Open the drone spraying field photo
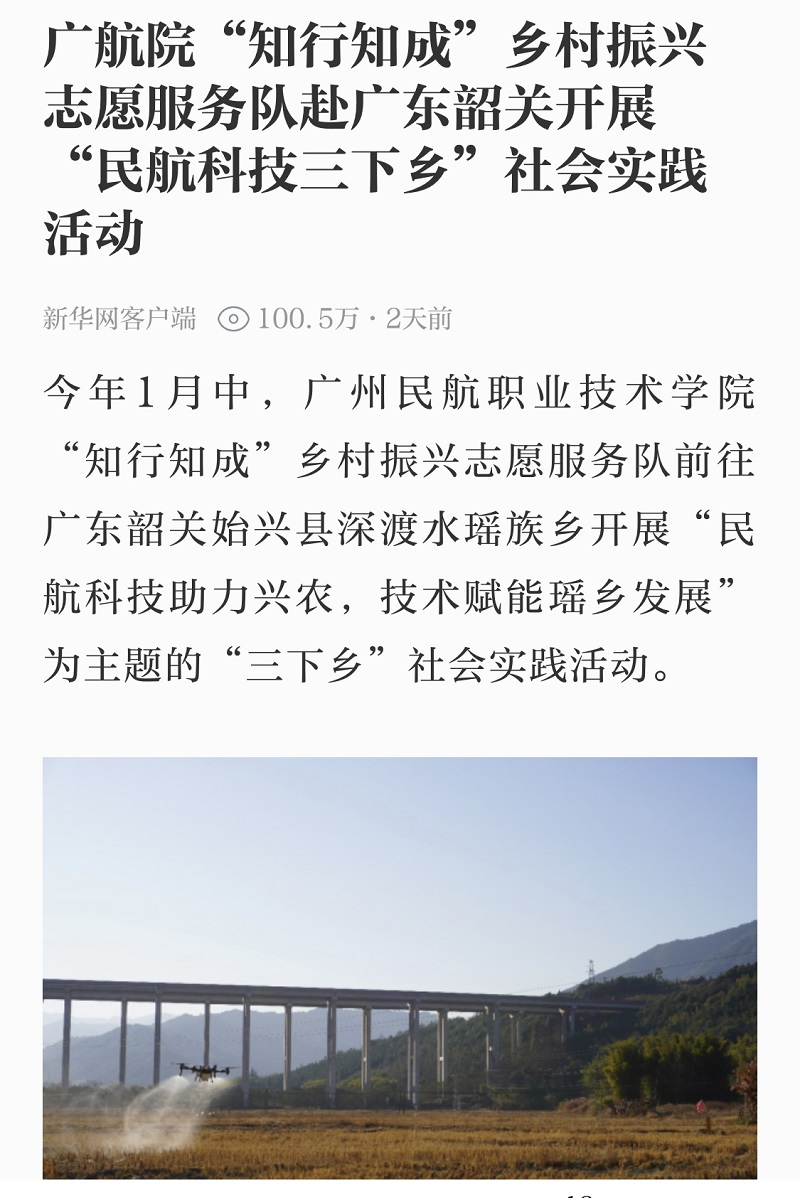Viewport: 800px width, 1198px height. coord(400,967)
